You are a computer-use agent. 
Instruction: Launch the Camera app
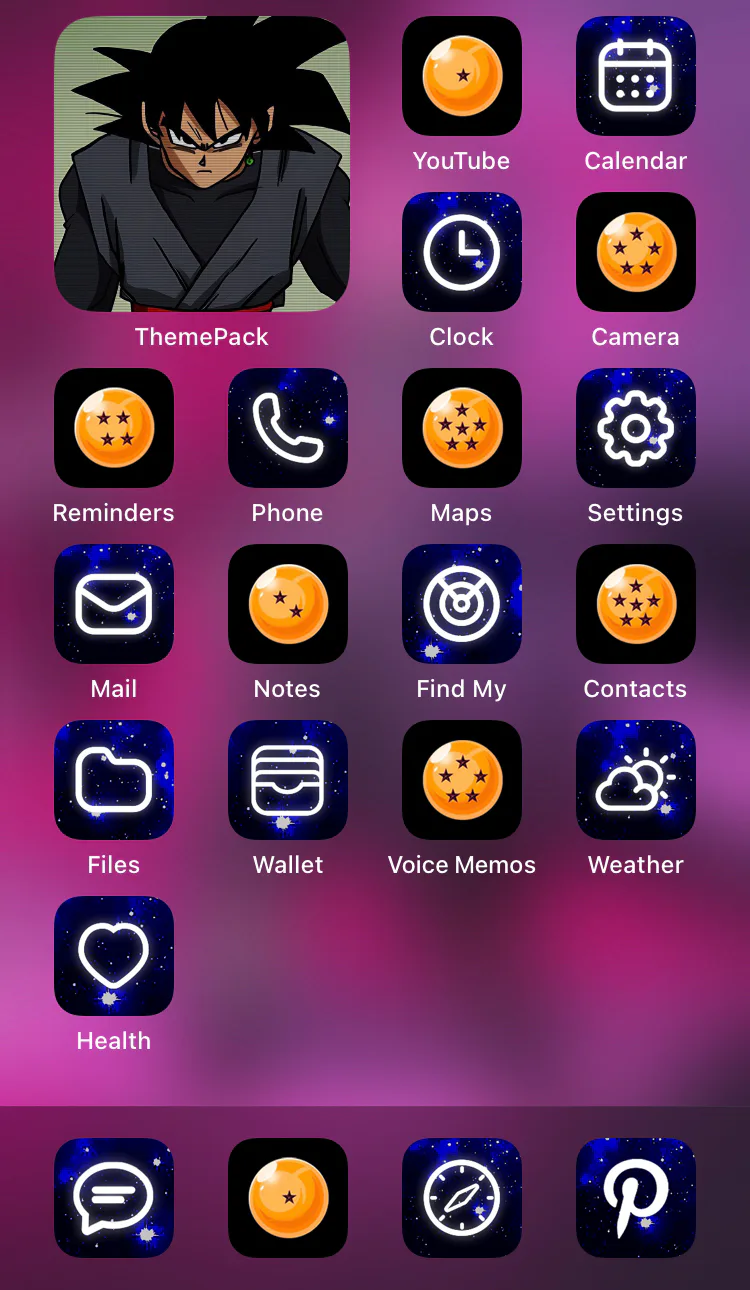tap(636, 252)
